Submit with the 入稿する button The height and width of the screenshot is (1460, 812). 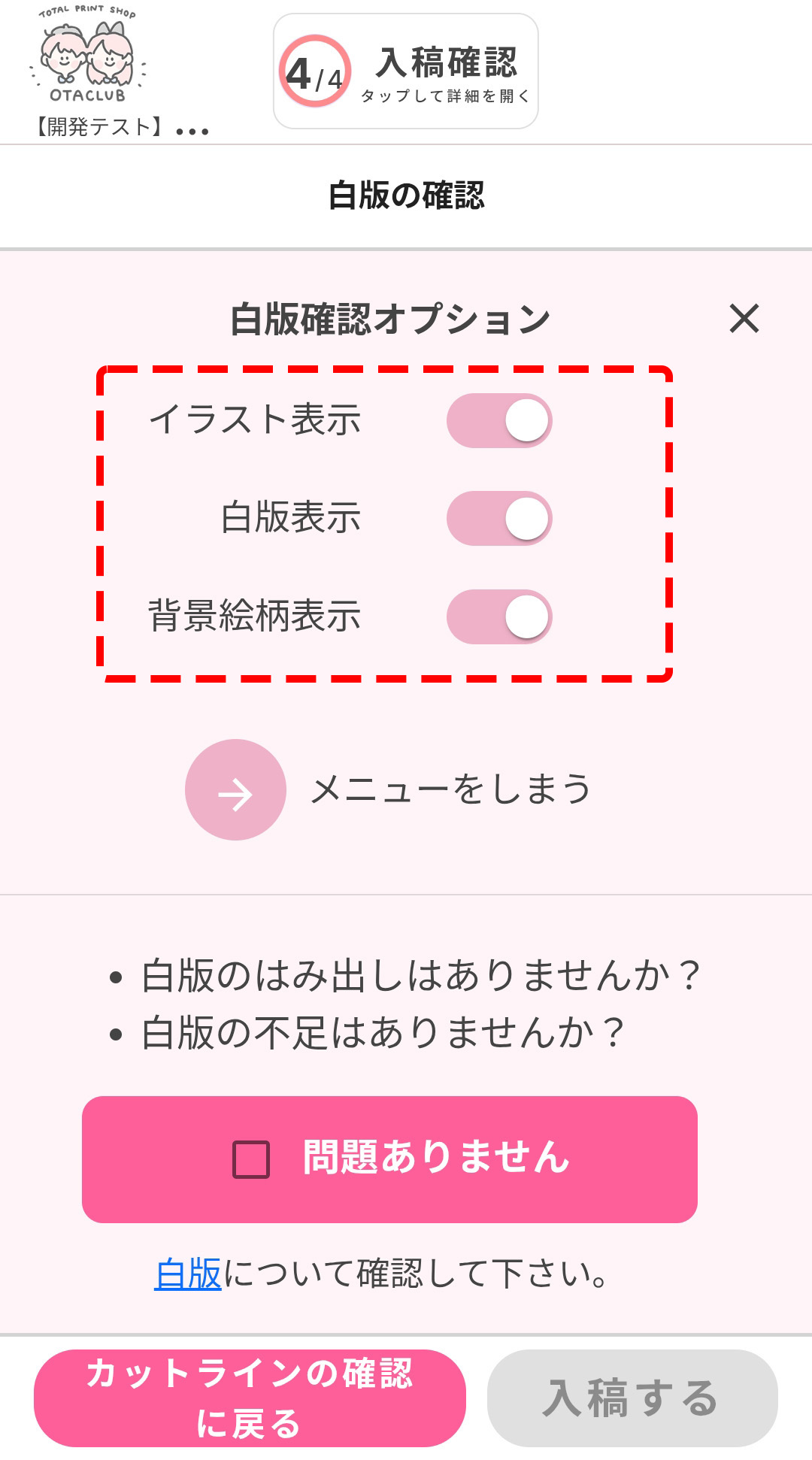tap(632, 1398)
